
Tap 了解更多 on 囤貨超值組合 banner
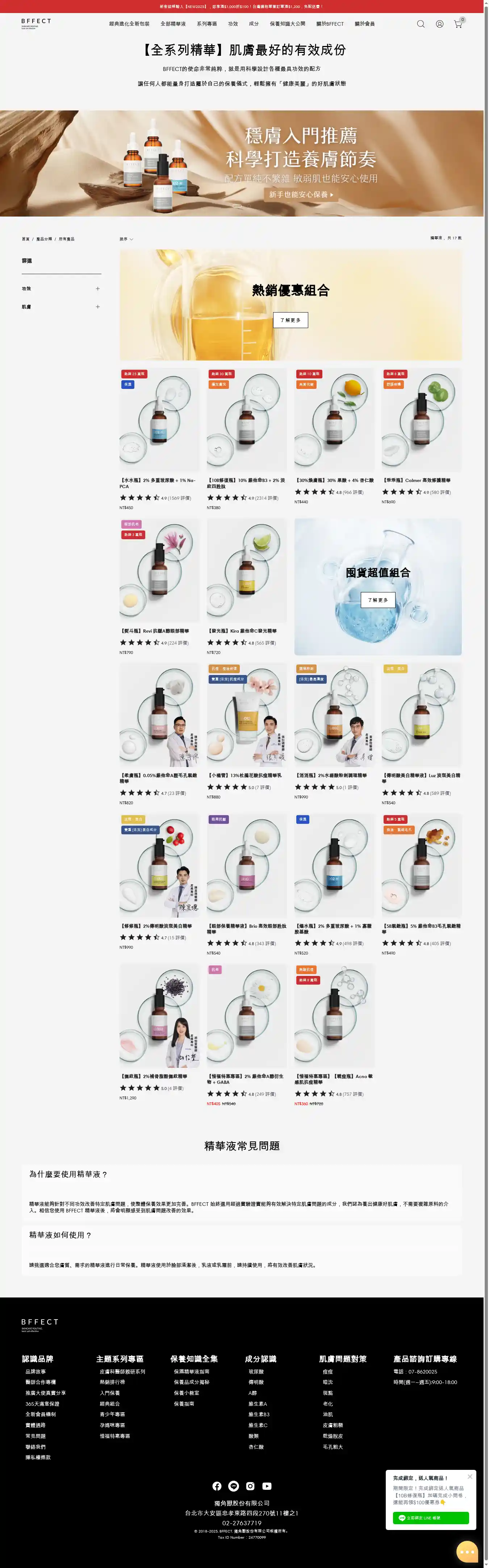pyautogui.click(x=377, y=600)
